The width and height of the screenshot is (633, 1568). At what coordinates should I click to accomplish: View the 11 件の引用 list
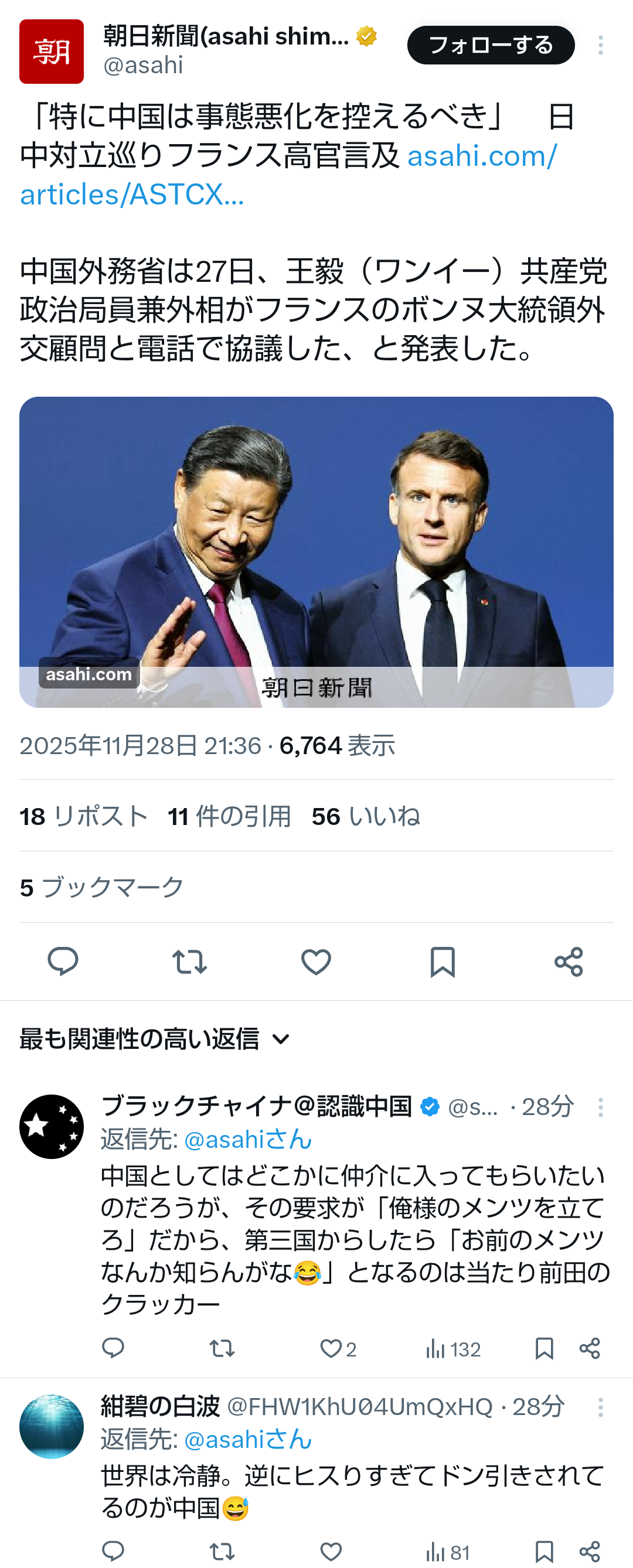click(x=230, y=816)
